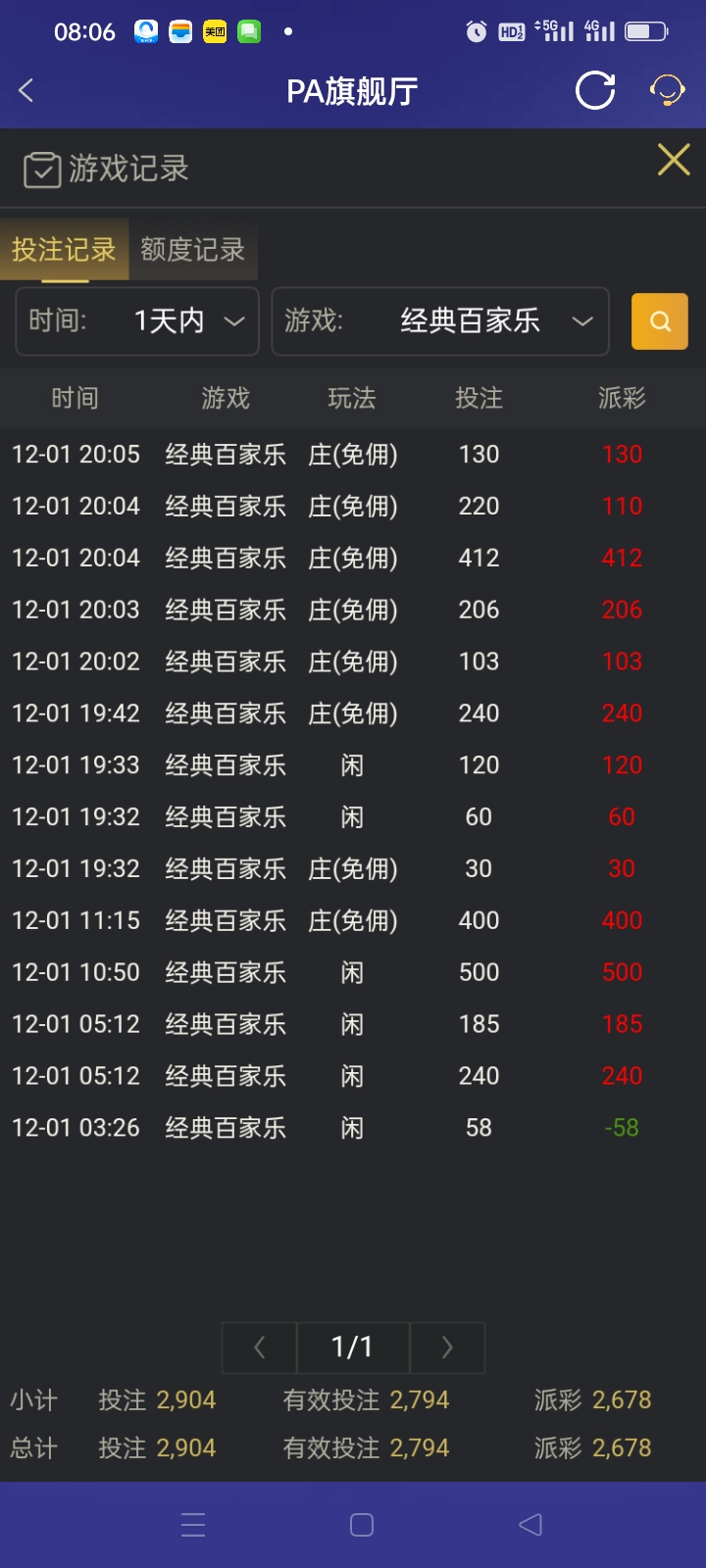Open the 时间 1天内 dropdown
The height and width of the screenshot is (1568, 706).
tap(136, 321)
